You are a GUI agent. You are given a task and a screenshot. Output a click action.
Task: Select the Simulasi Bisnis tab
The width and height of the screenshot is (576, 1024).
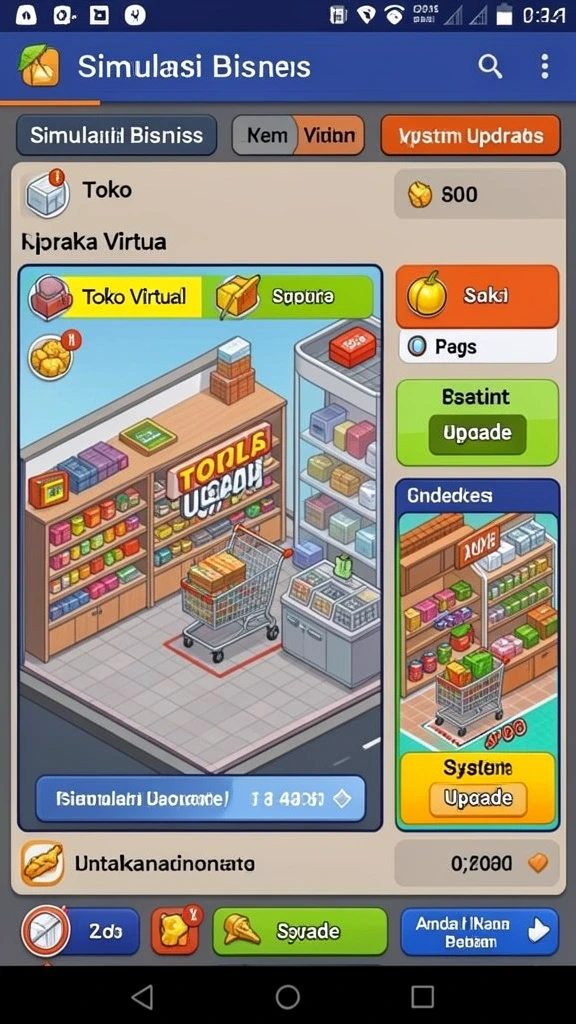point(116,135)
